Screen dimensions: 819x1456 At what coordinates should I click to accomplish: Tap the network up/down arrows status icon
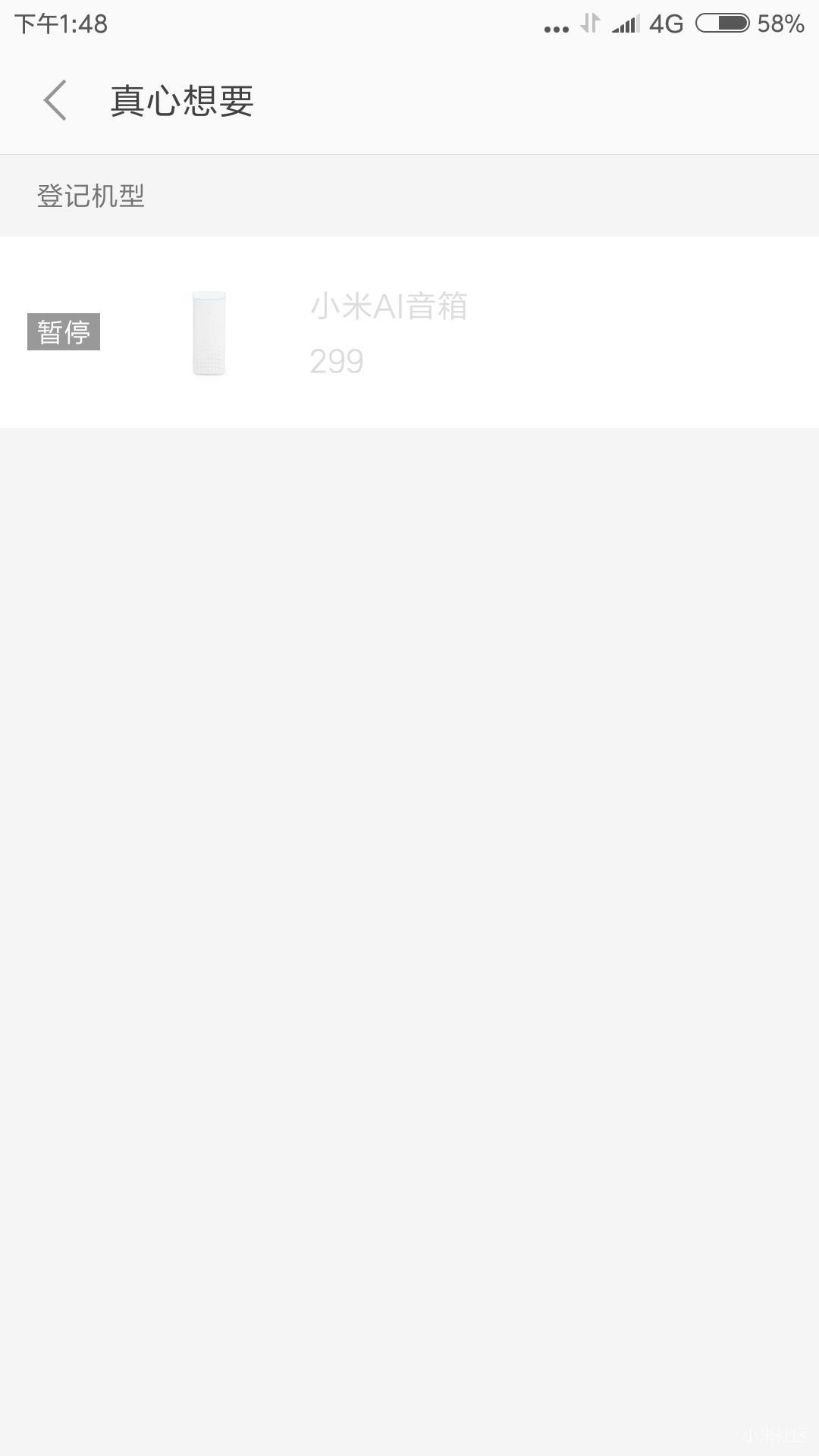pyautogui.click(x=591, y=24)
